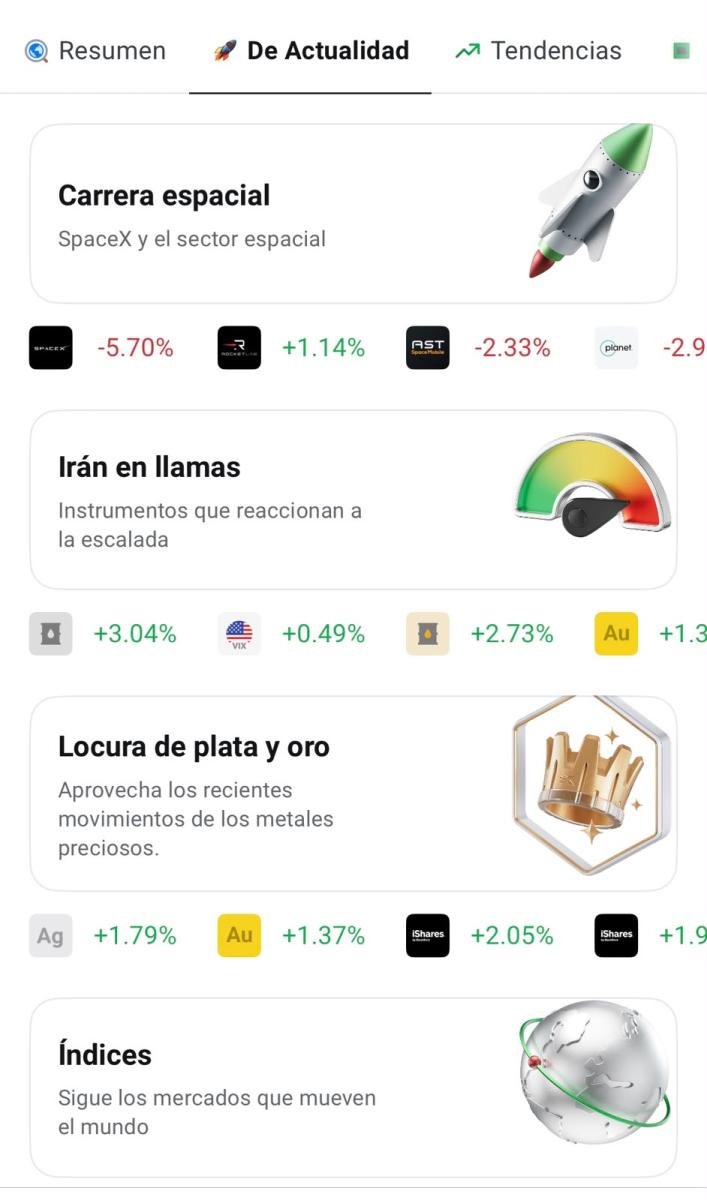The width and height of the screenshot is (707, 1200).
Task: Open the Índices card
Action: point(353,1088)
